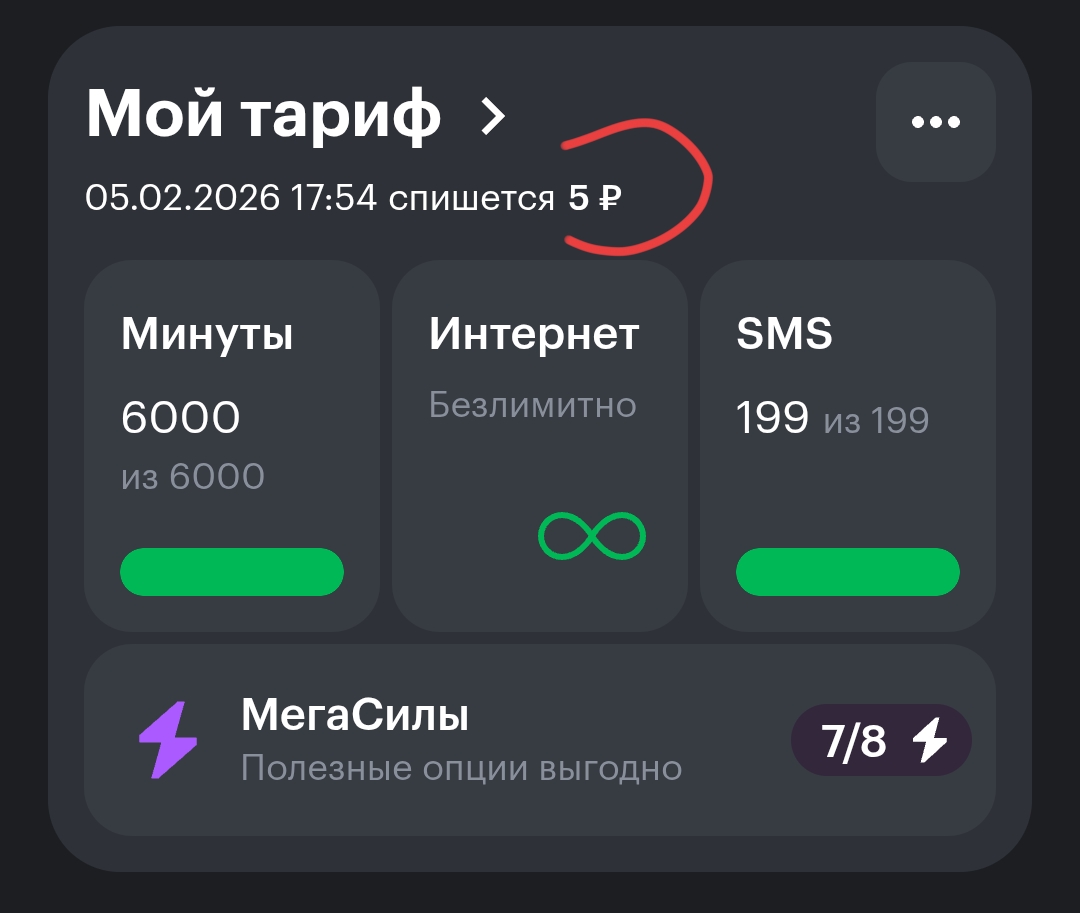
Task: Open the Минуты balance card
Action: tap(232, 445)
